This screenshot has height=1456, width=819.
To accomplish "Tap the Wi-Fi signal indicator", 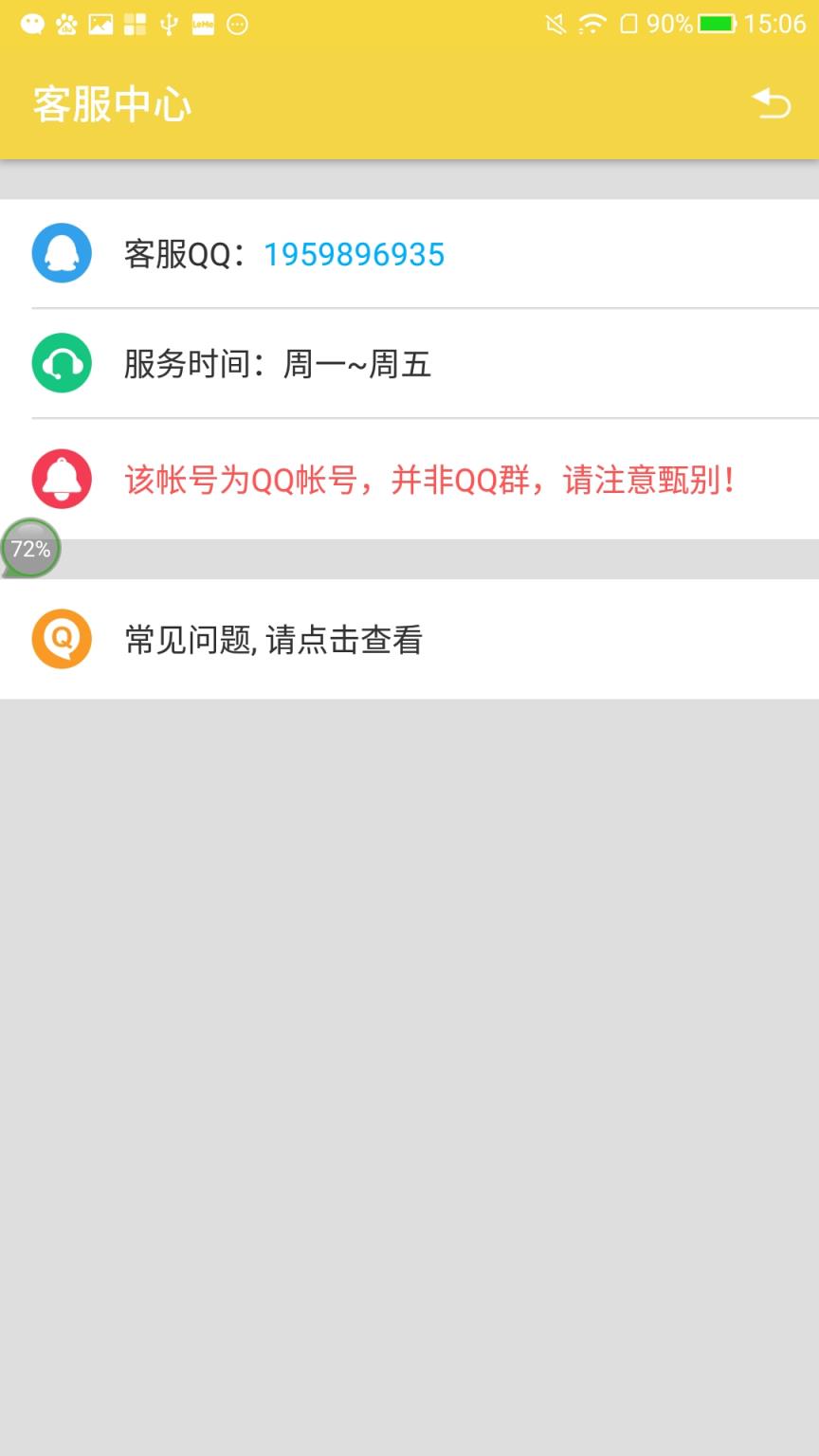I will coord(588,24).
